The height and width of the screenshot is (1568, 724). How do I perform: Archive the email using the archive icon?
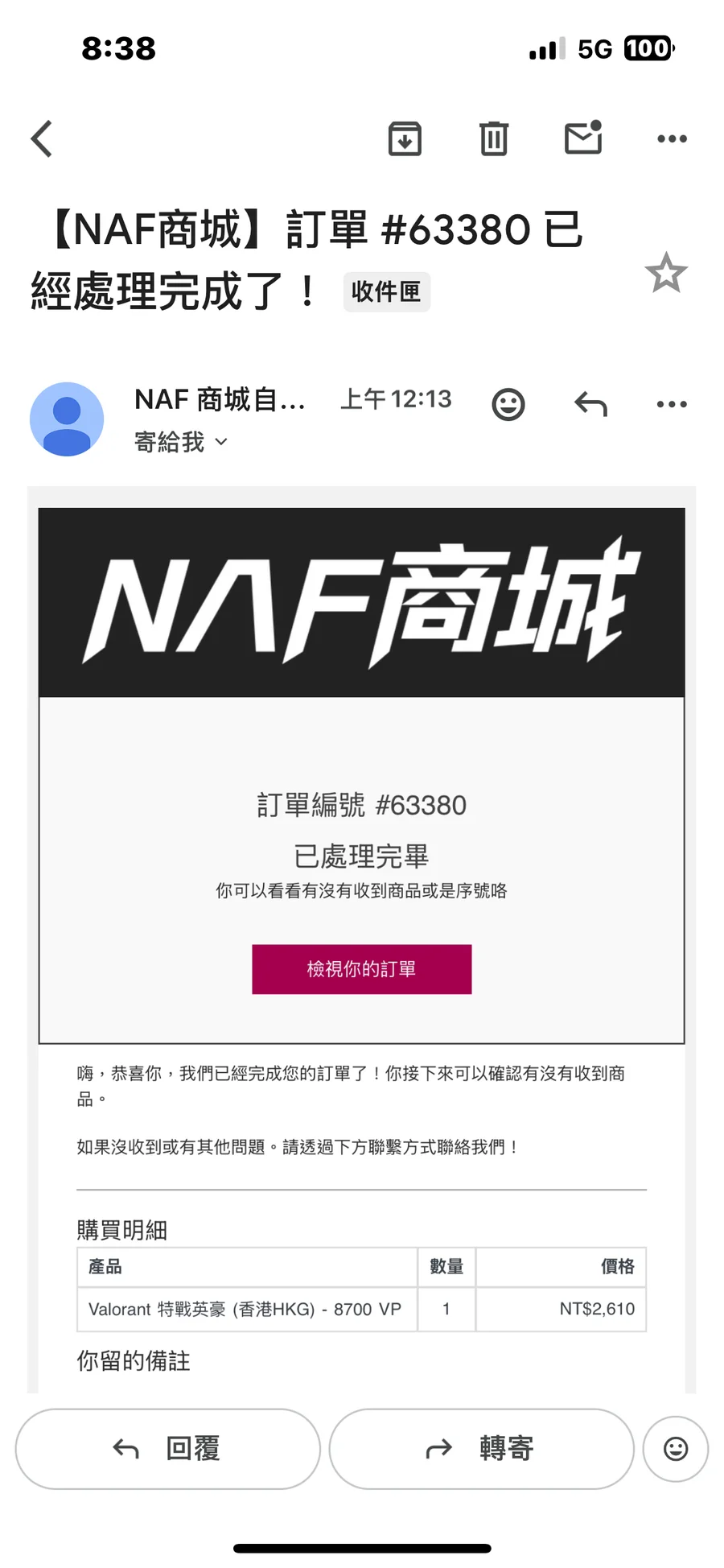(x=405, y=138)
